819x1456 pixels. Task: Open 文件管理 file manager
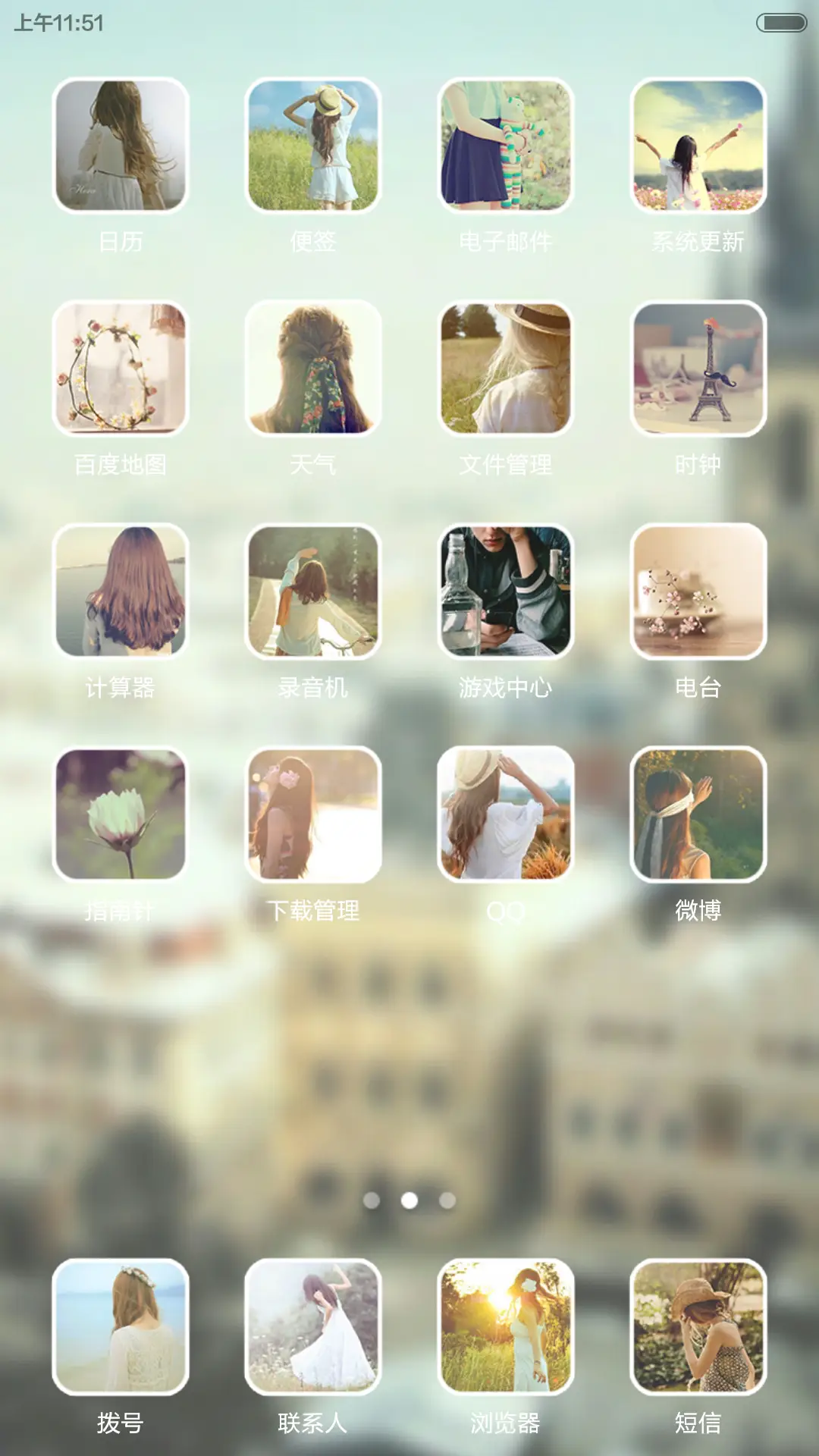click(x=506, y=368)
